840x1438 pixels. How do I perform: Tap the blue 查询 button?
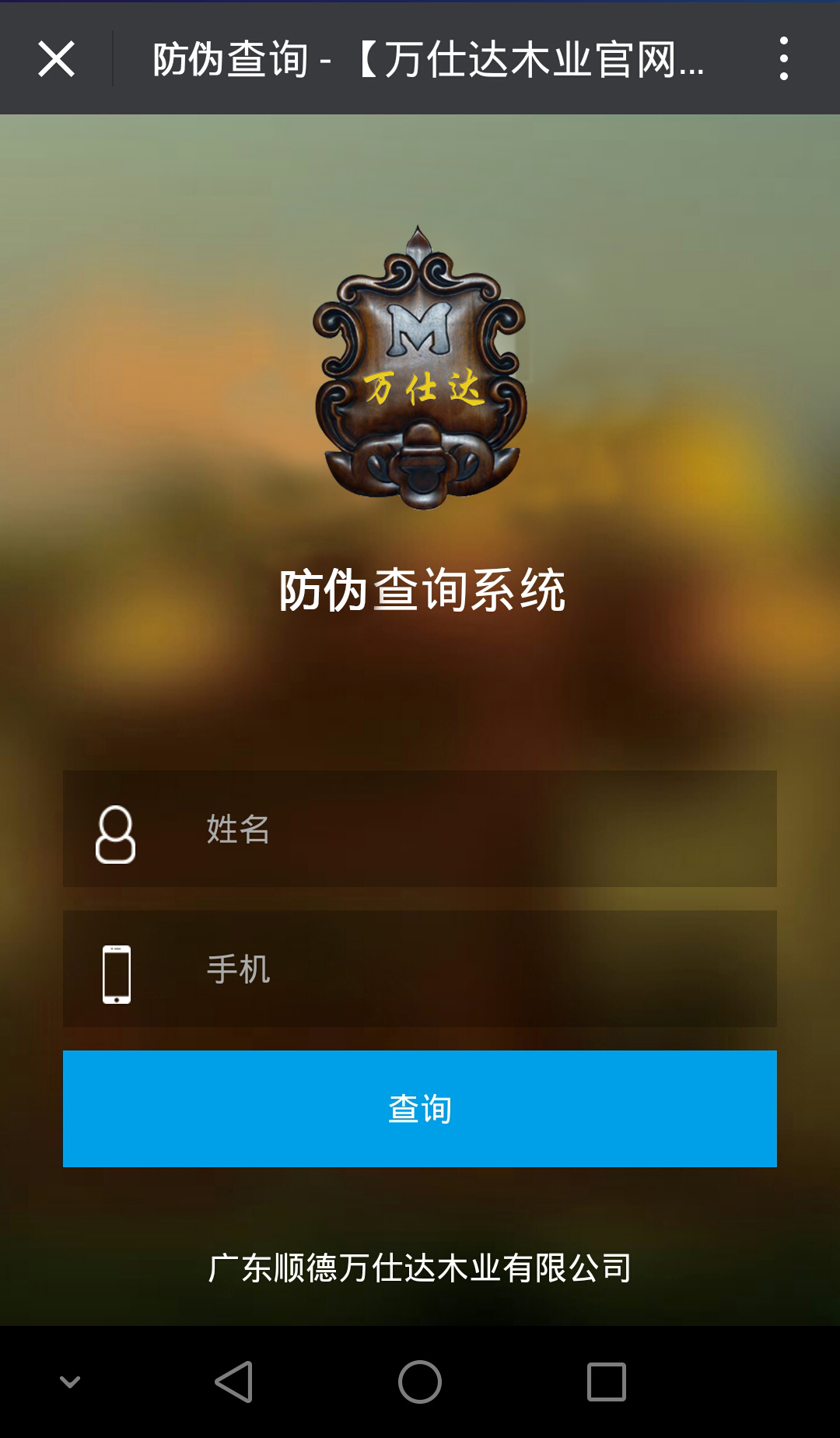pos(420,1109)
